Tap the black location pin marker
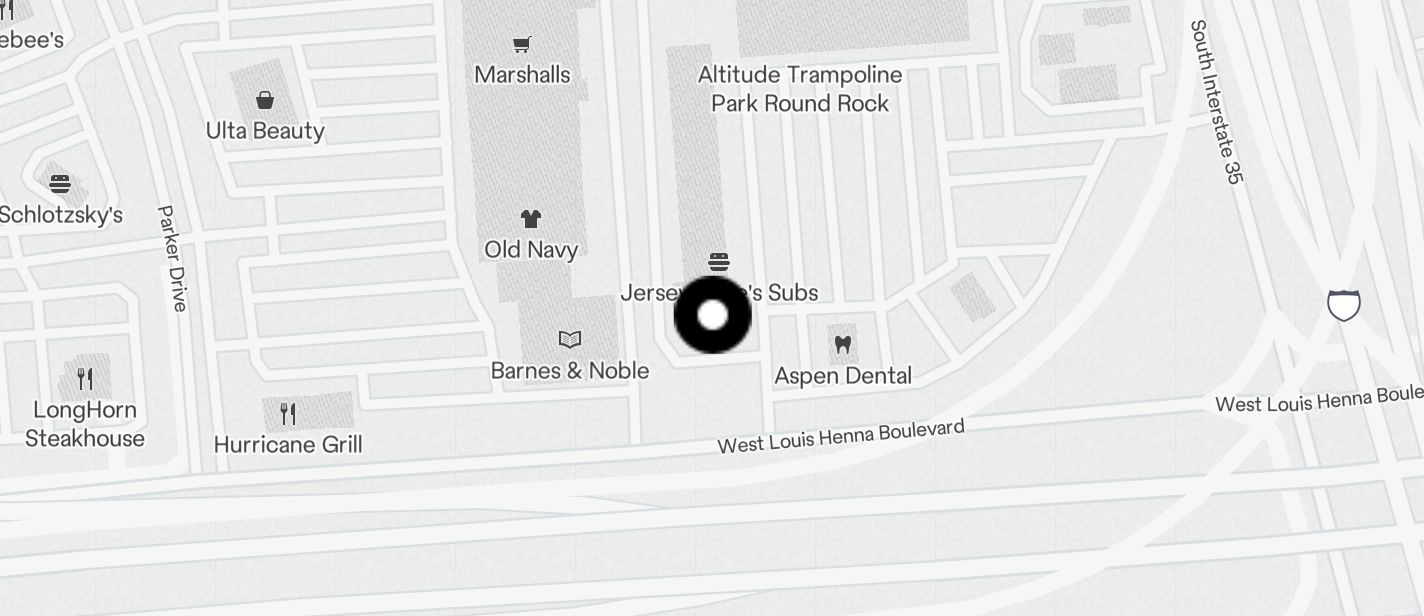Viewport: 1424px width, 616px height. [x=712, y=315]
